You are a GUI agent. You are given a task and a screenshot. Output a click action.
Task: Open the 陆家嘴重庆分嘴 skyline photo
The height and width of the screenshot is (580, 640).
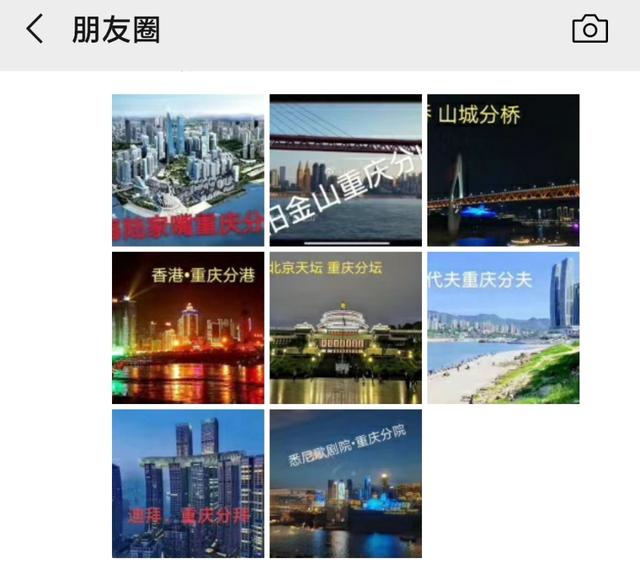188,170
